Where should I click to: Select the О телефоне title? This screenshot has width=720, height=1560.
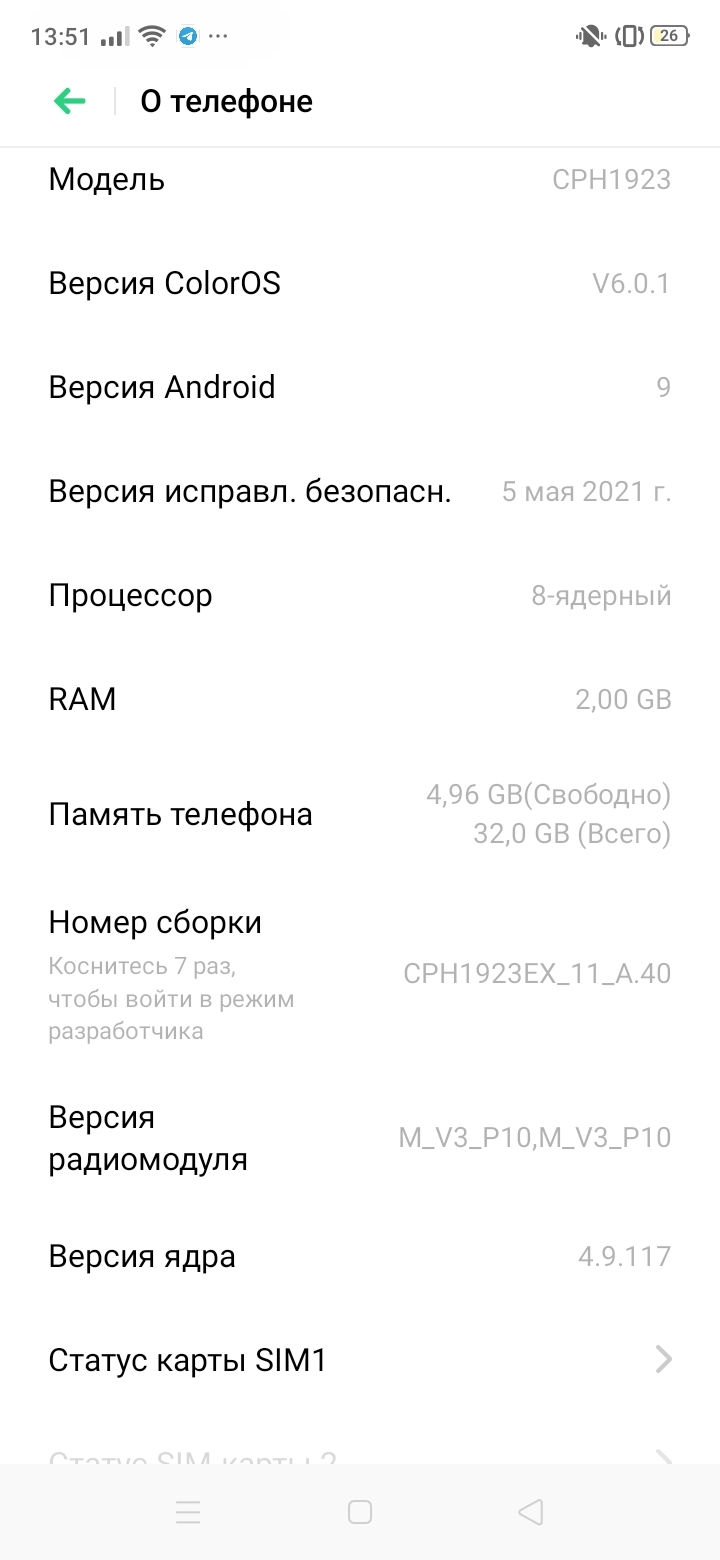pos(226,101)
